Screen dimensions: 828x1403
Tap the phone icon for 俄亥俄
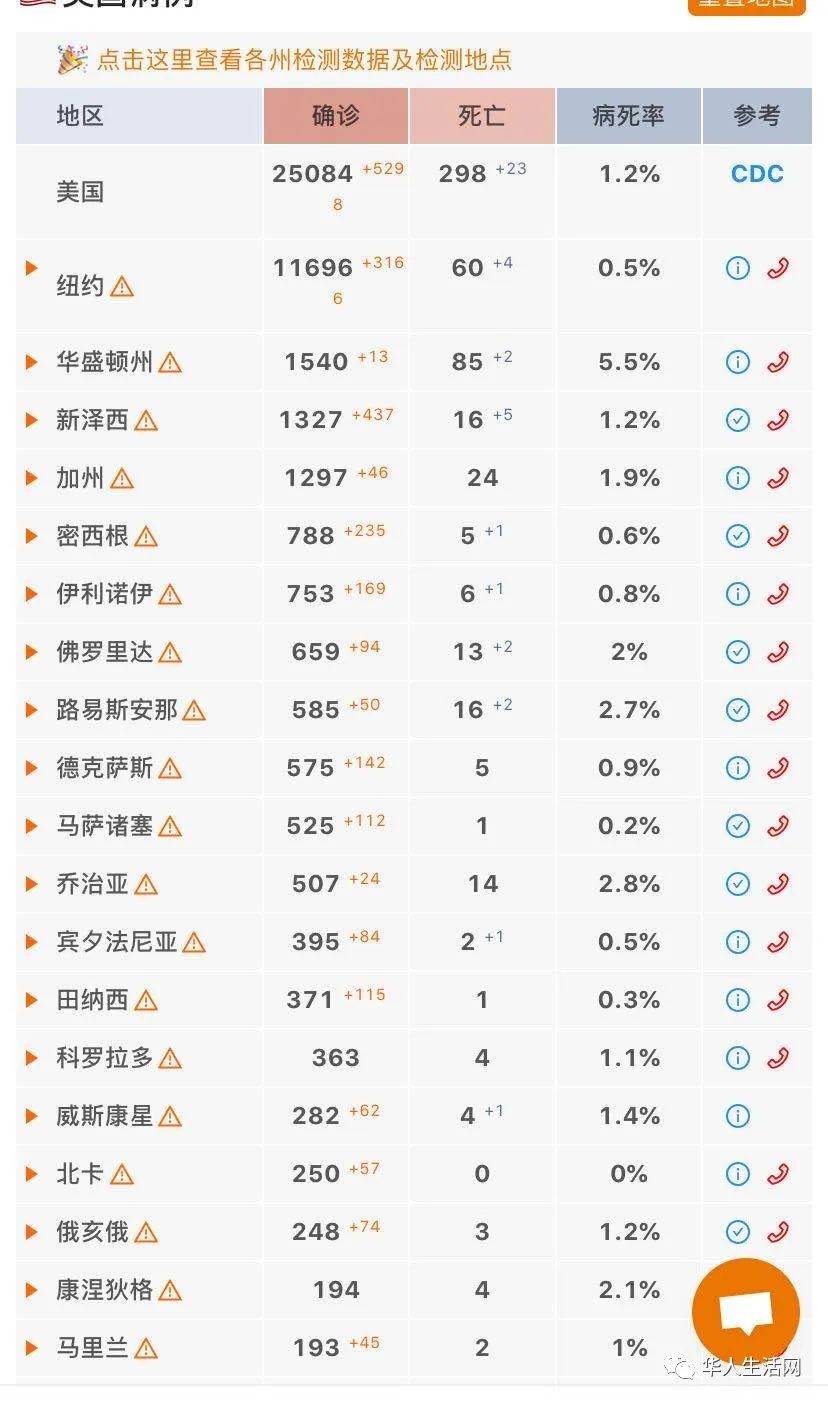pos(778,1232)
